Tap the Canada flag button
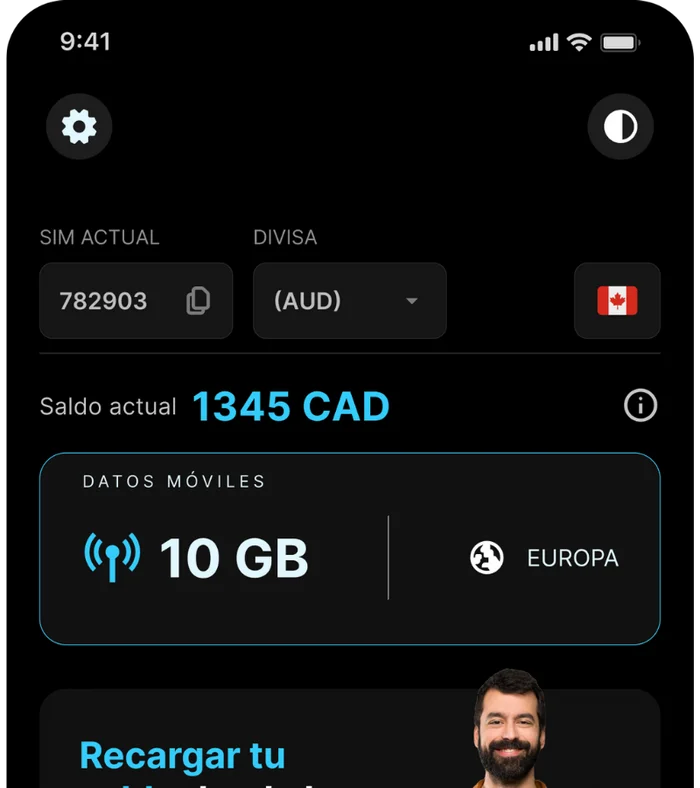 pos(617,301)
